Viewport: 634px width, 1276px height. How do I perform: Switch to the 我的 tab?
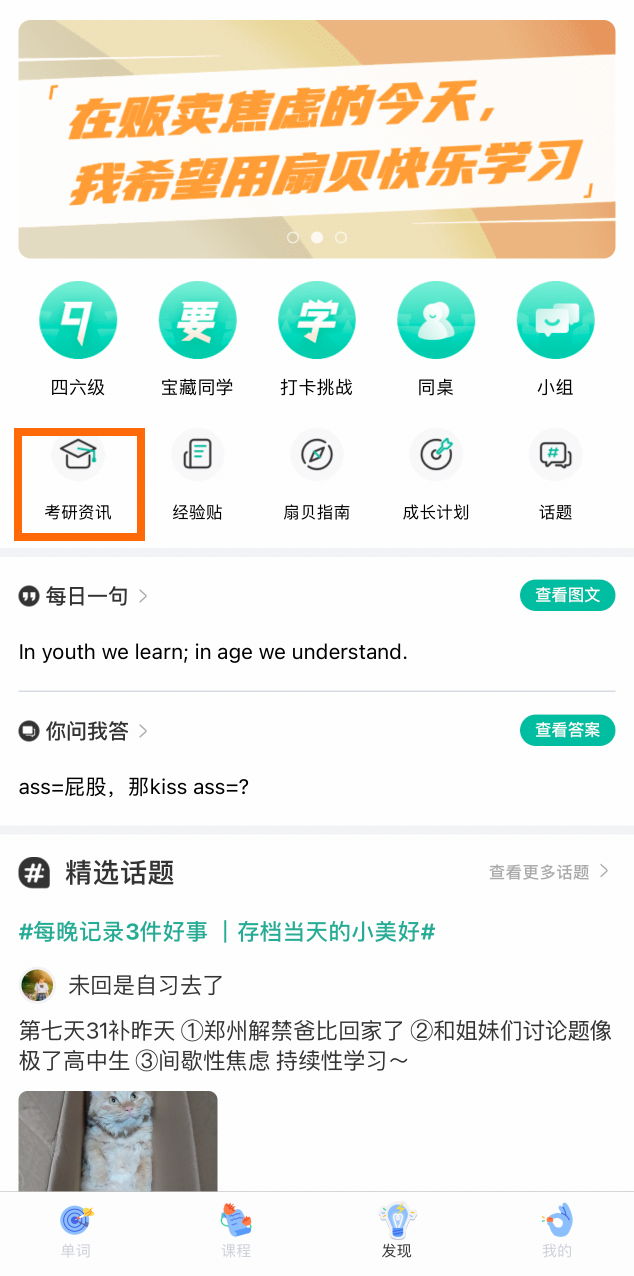557,1231
